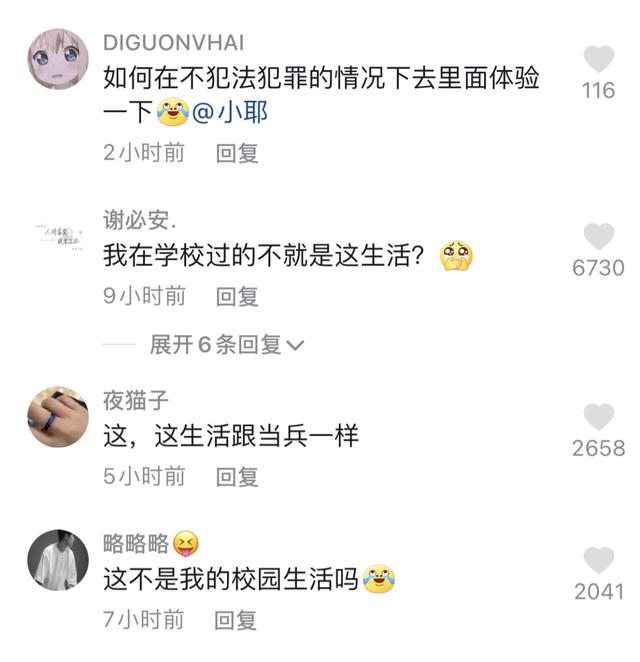Open DIGUONVHAI's profile avatar
The width and height of the screenshot is (640, 662).
tap(57, 59)
